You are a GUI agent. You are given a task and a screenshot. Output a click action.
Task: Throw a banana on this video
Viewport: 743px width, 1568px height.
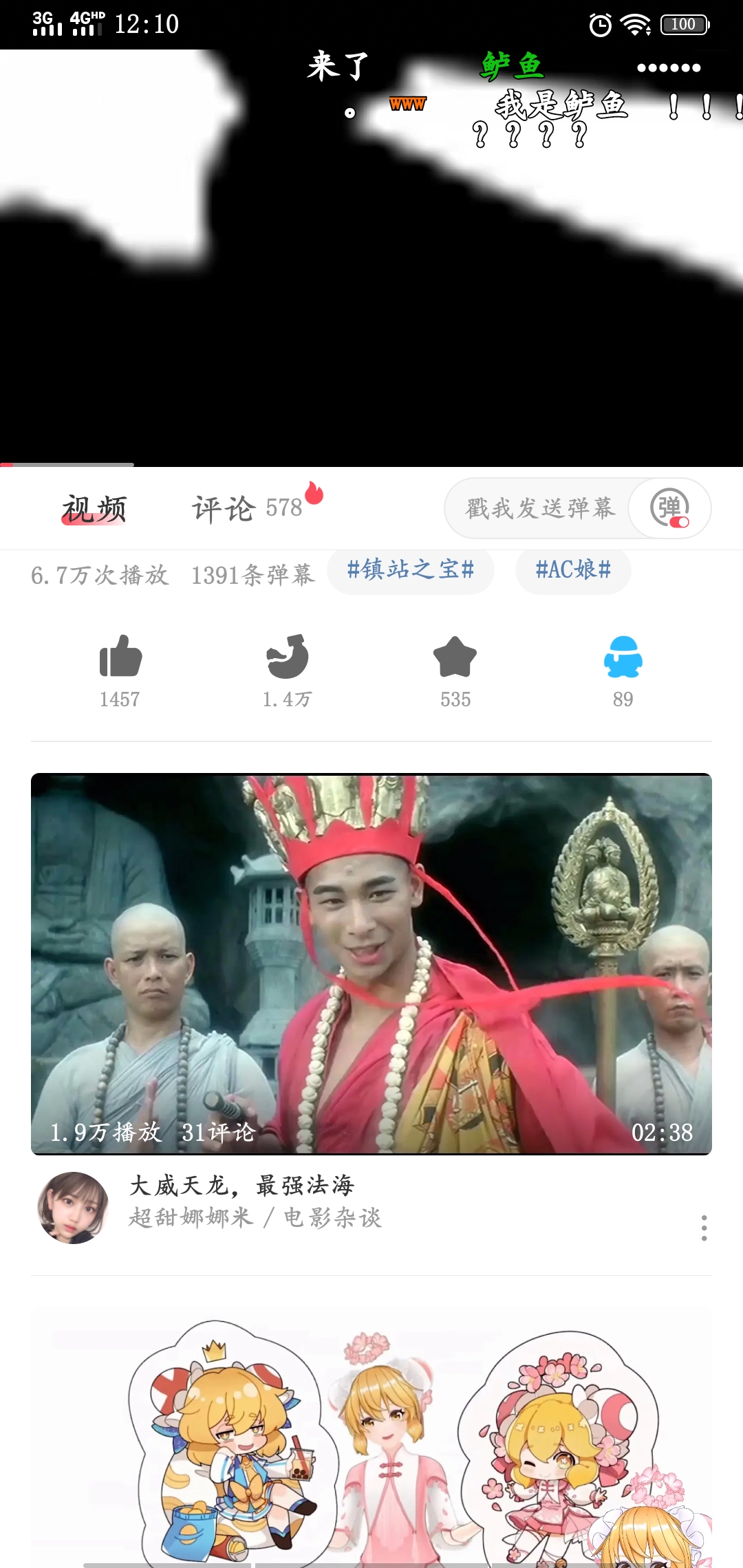pyautogui.click(x=288, y=657)
